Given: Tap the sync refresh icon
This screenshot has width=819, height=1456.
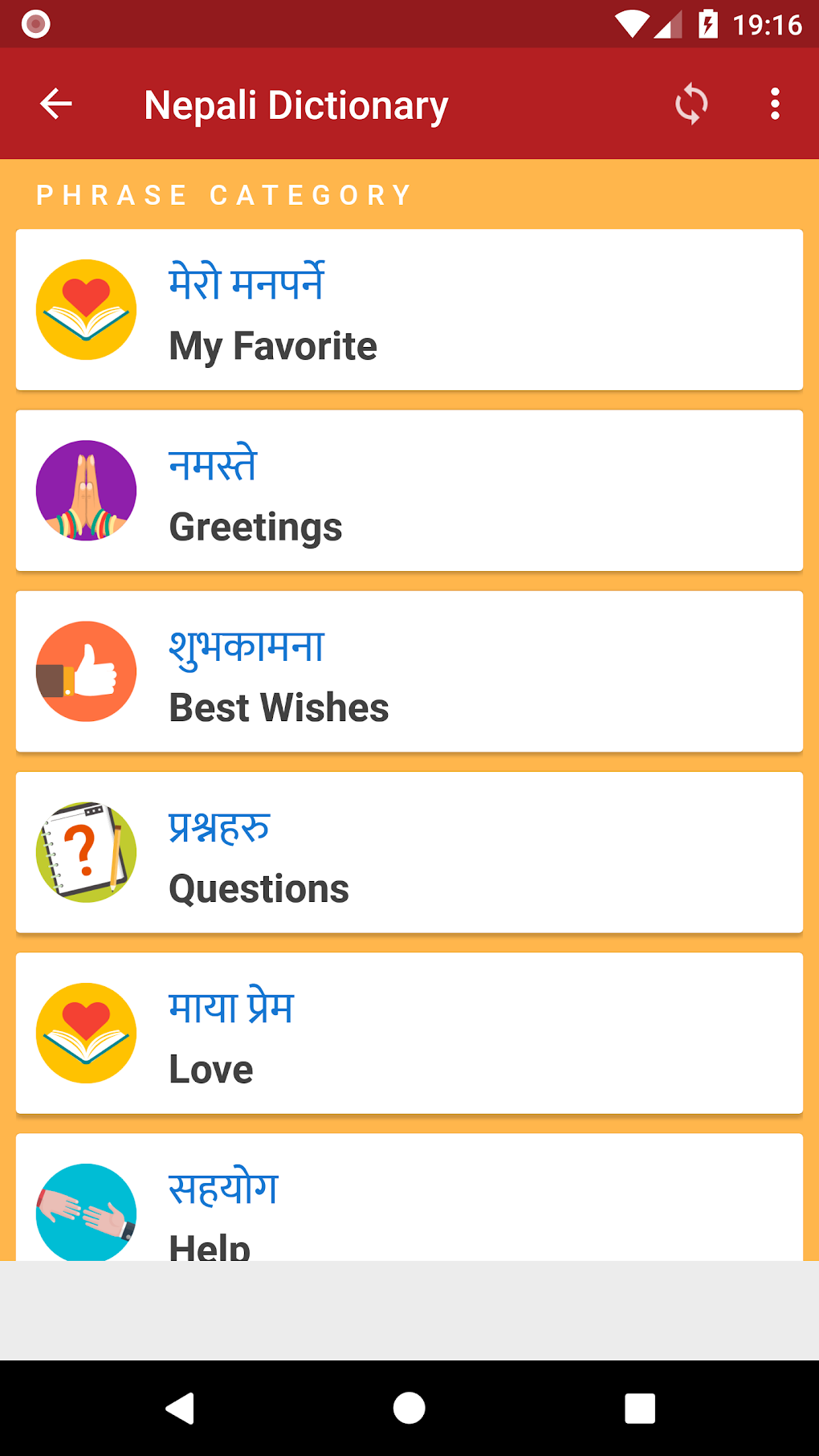Looking at the screenshot, I should [x=691, y=104].
